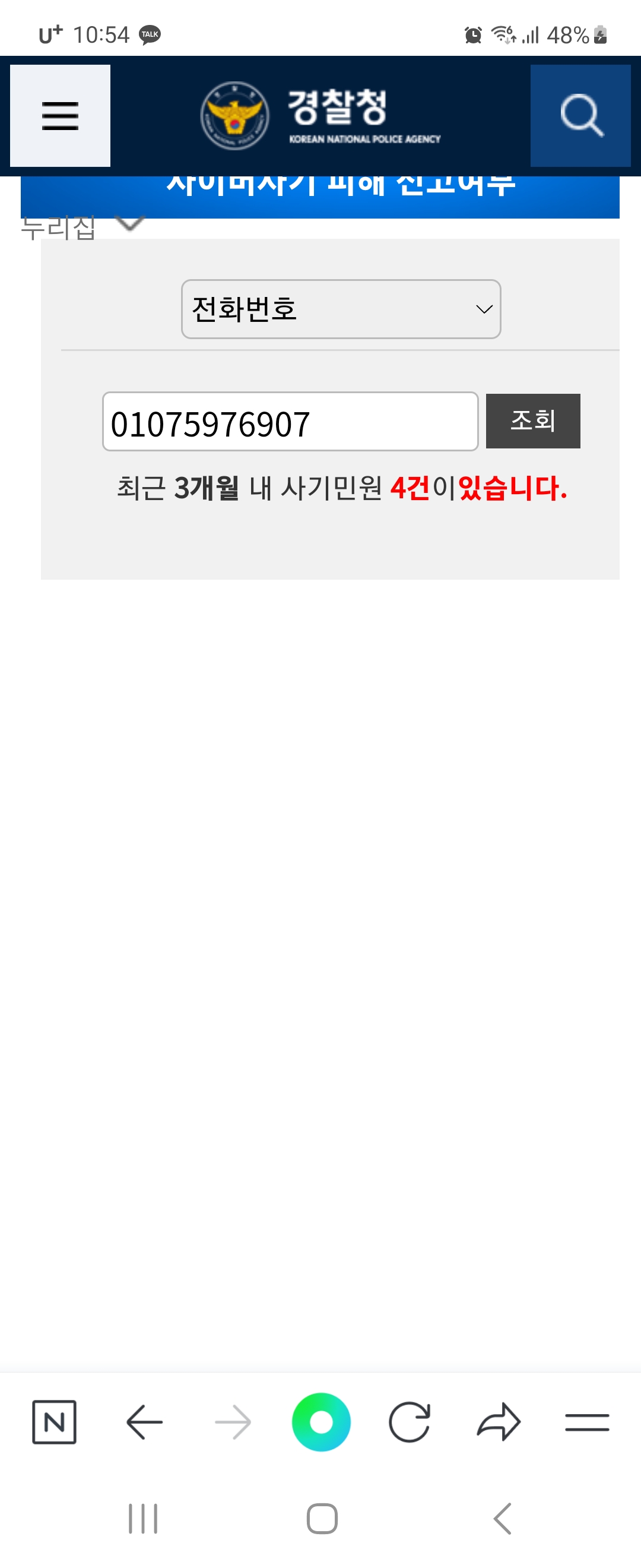Viewport: 641px width, 1568px height.
Task: Share this page
Action: 499,1422
